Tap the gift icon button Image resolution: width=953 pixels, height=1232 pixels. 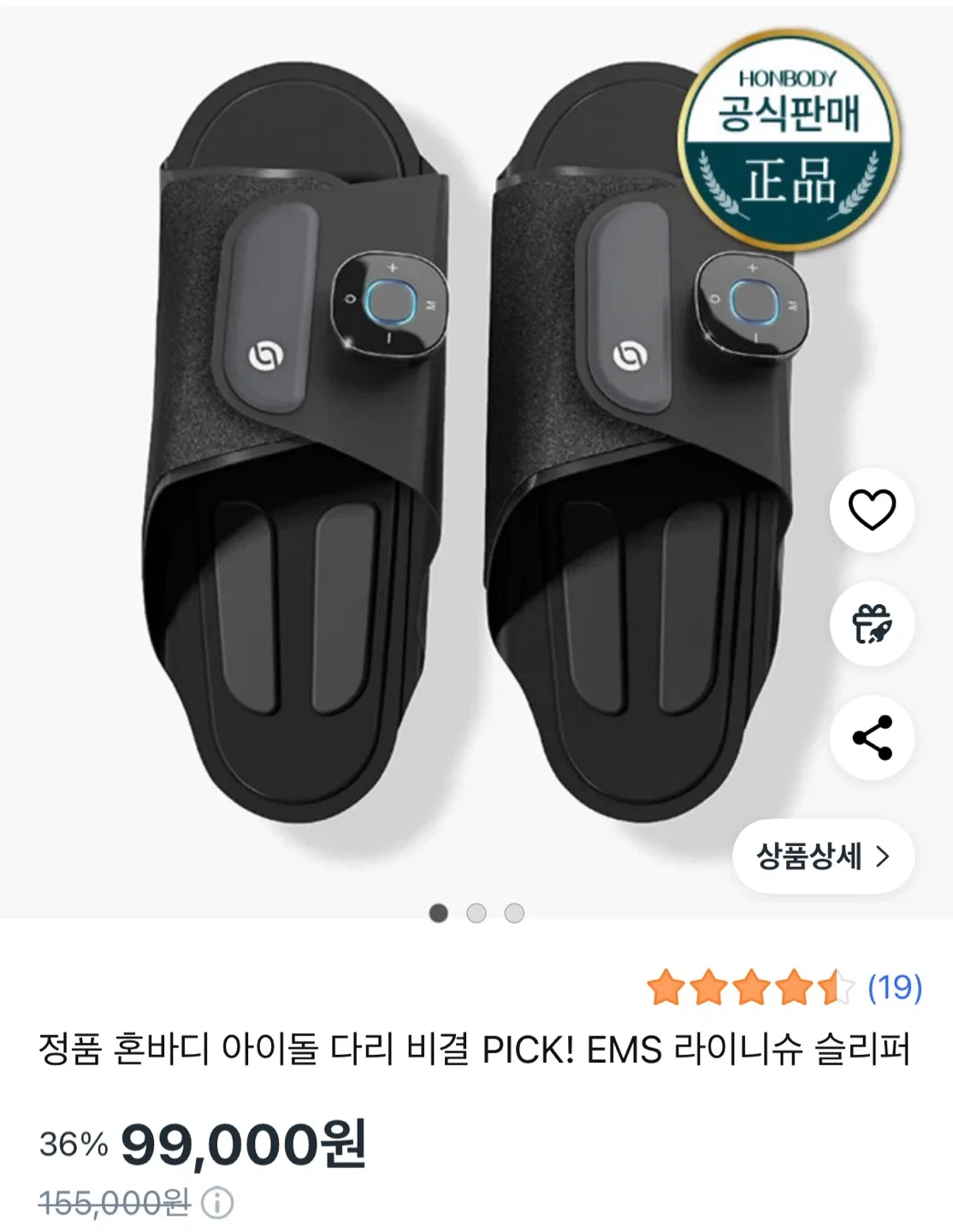pos(872,624)
